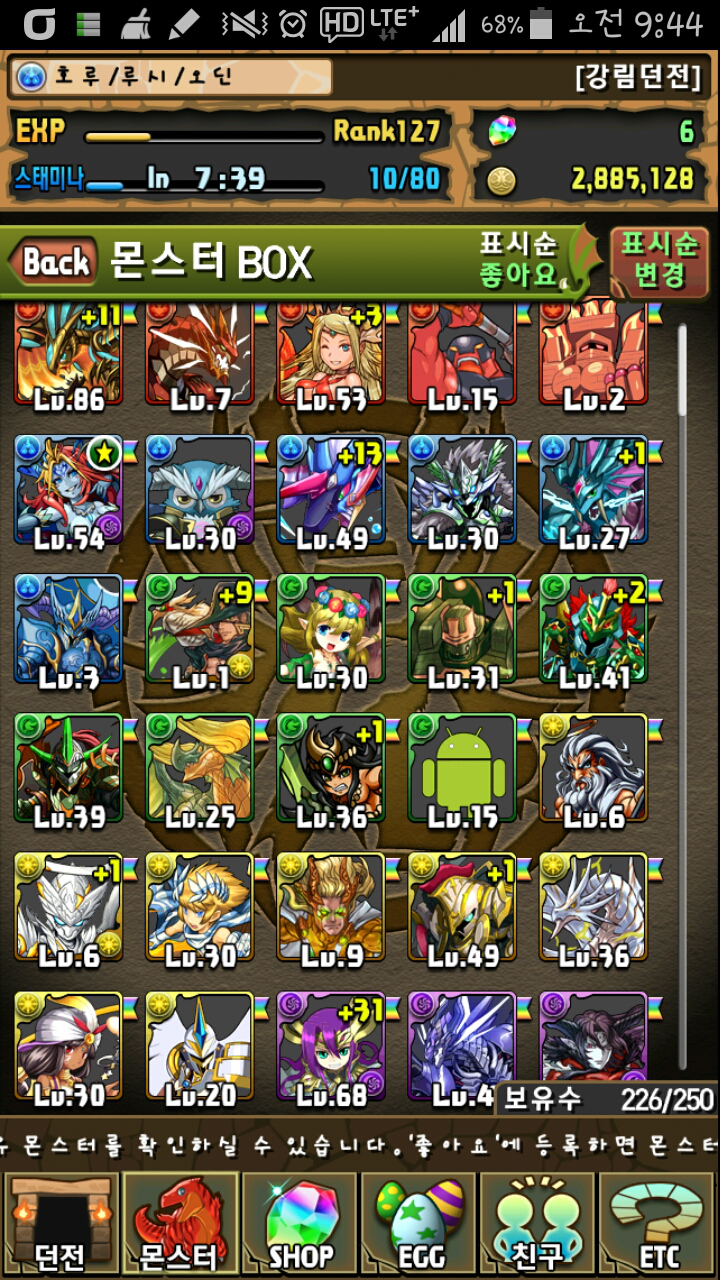Open the Lv.41 green monster with +2
The width and height of the screenshot is (720, 1280).
point(594,630)
